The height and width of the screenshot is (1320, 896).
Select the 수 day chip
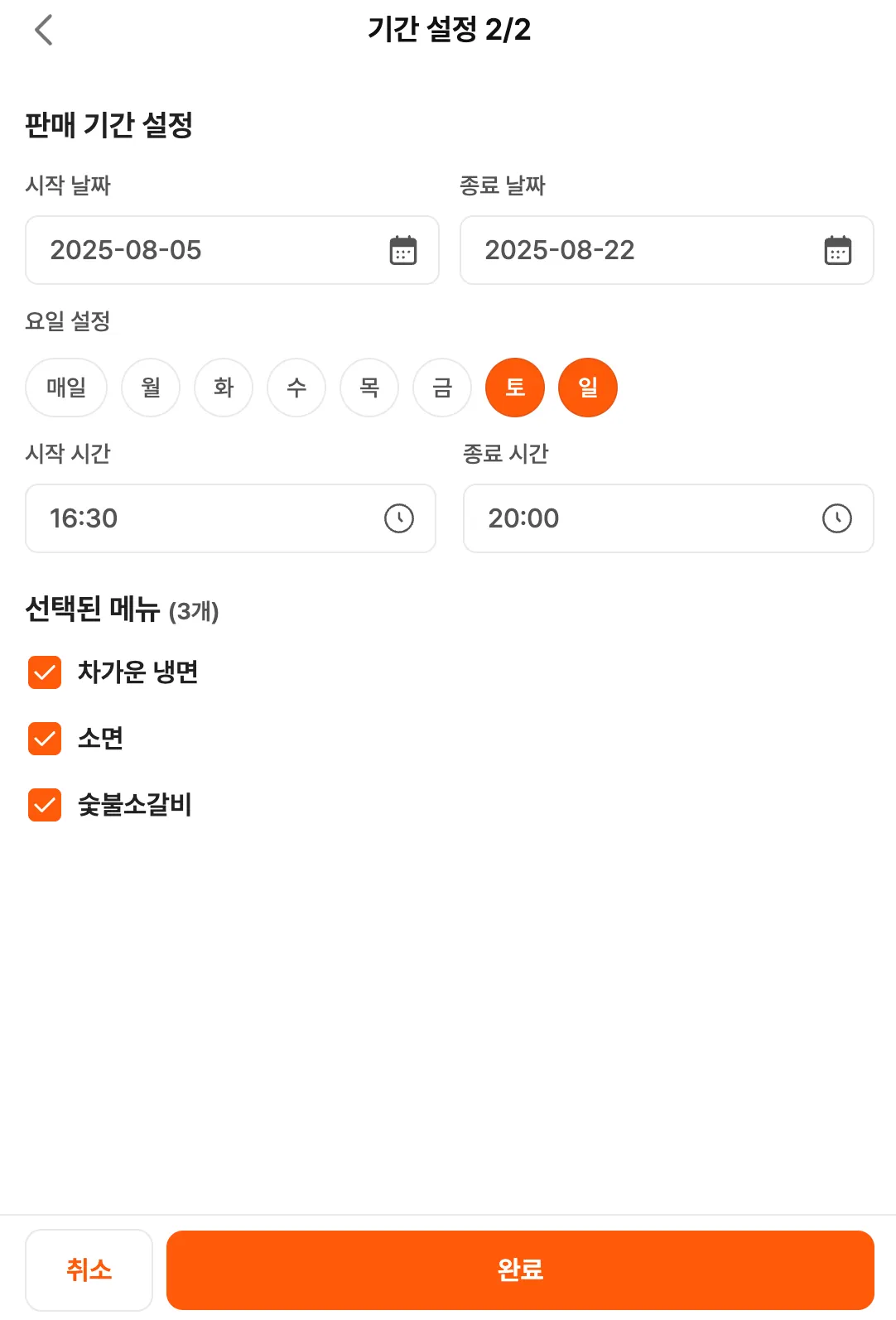click(x=296, y=388)
